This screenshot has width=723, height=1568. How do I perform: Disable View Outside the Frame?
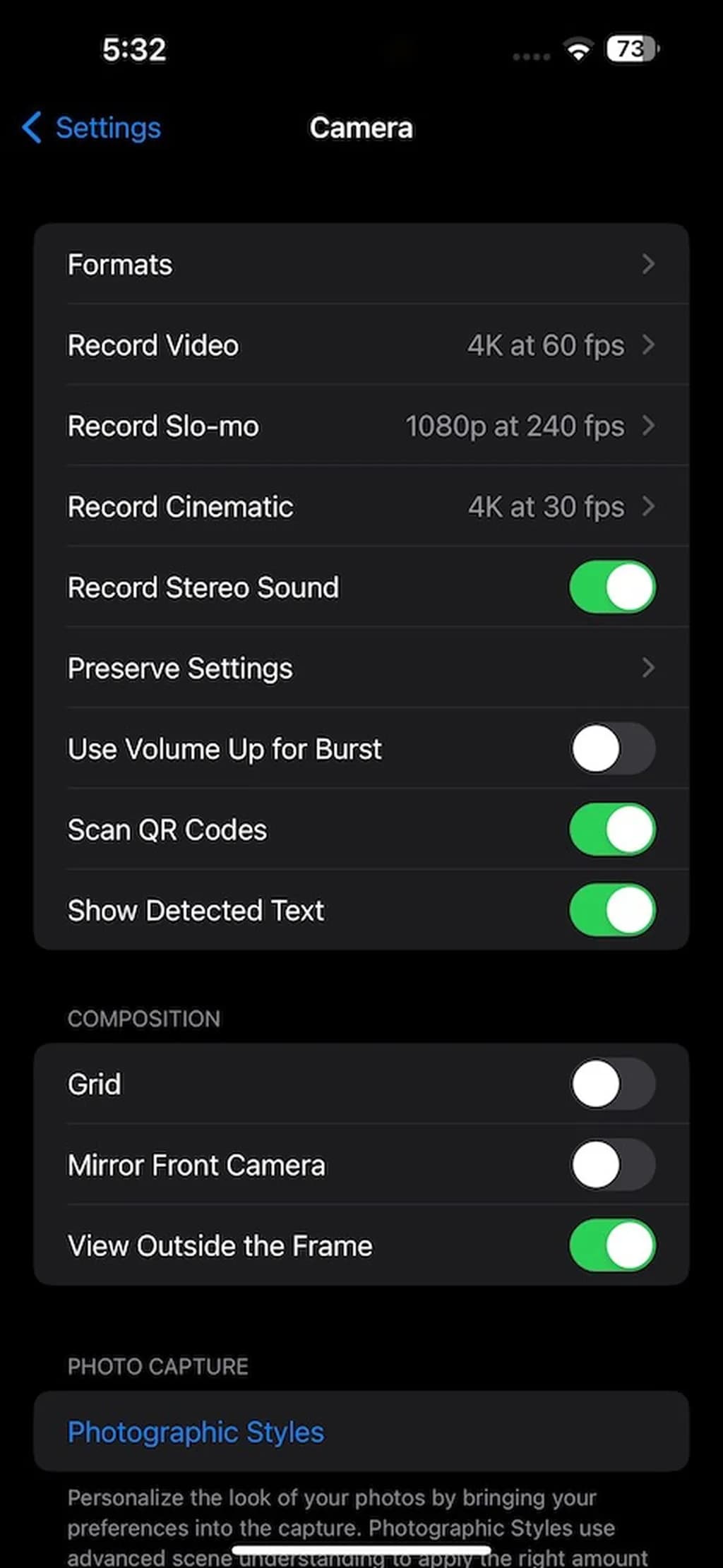coord(611,1245)
